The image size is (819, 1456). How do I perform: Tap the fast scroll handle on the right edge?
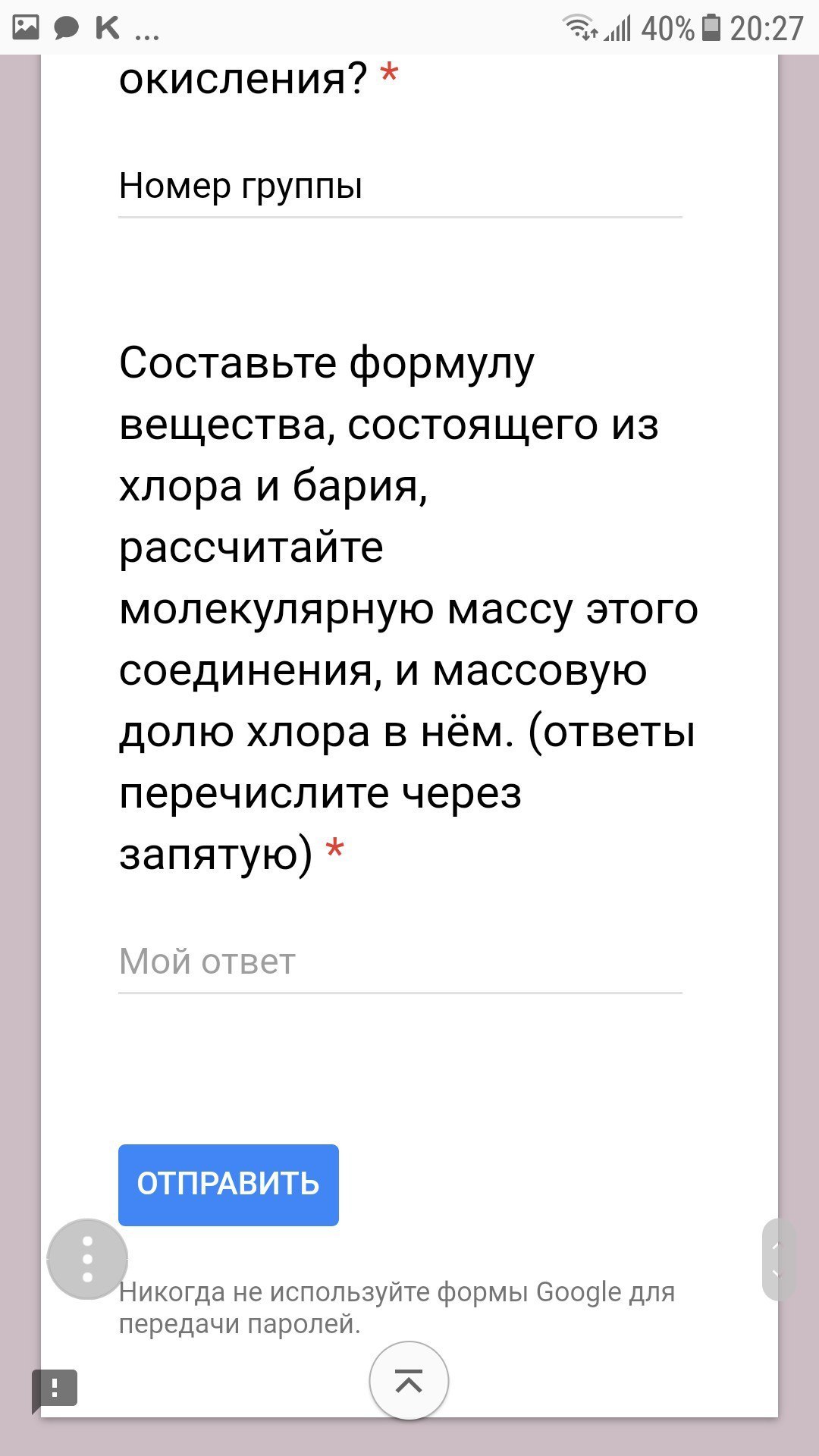pos(777,1260)
